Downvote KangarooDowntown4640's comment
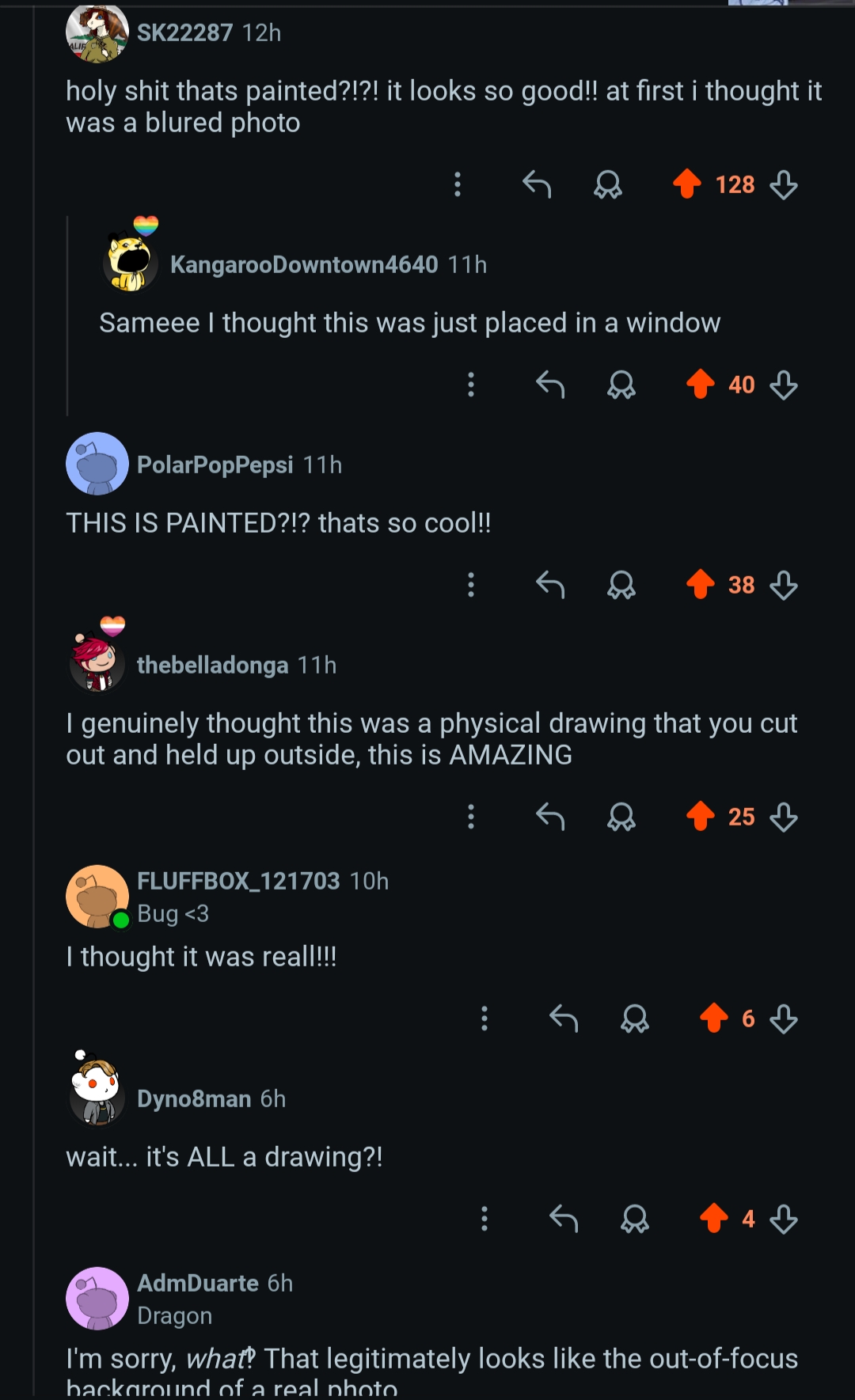 784,385
